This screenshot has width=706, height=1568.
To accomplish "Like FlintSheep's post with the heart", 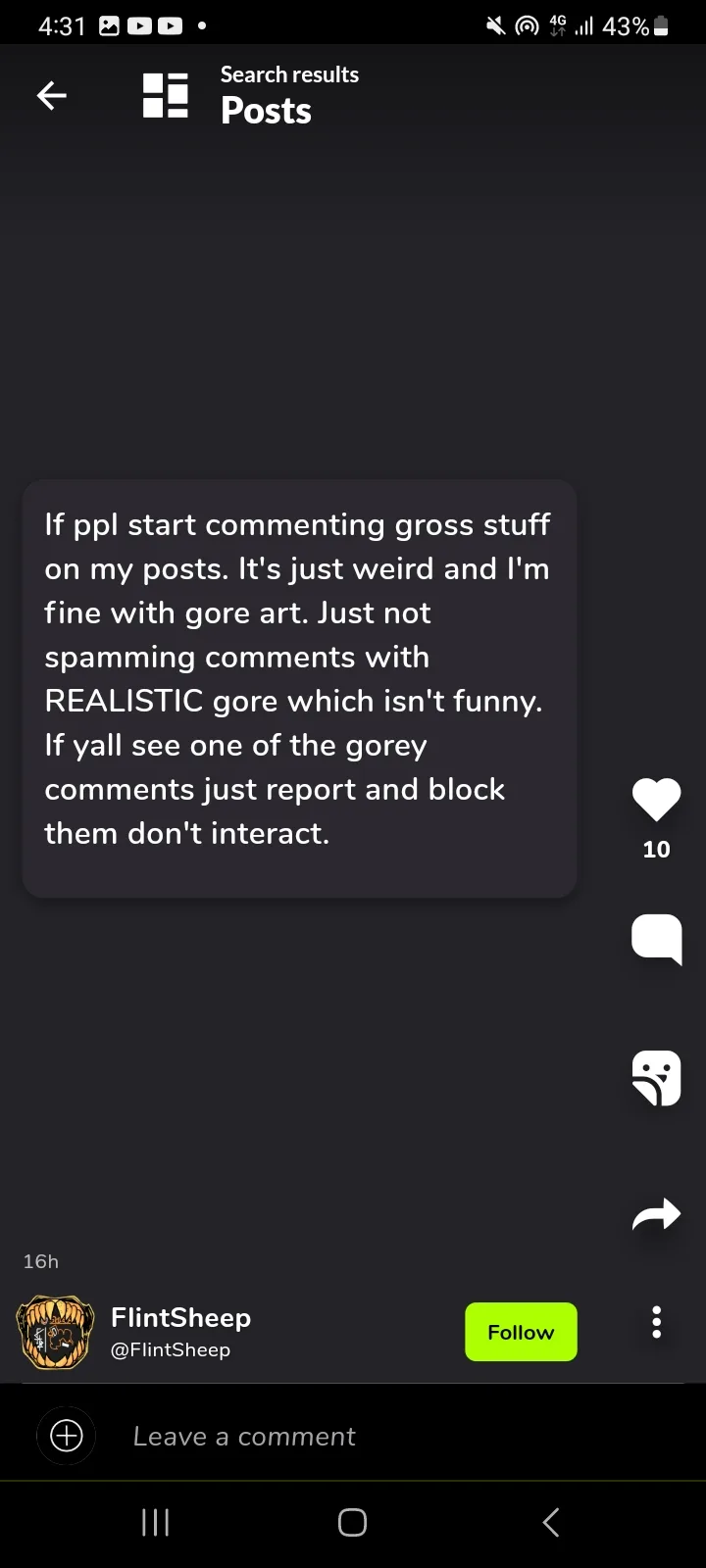I will (x=656, y=799).
